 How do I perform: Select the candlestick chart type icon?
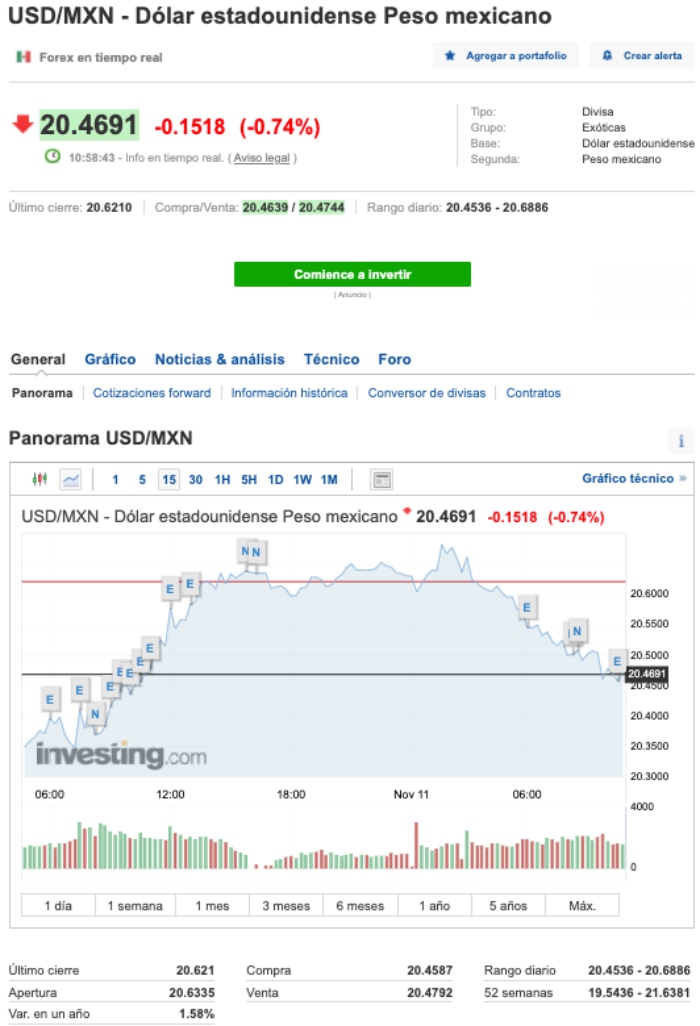40,479
